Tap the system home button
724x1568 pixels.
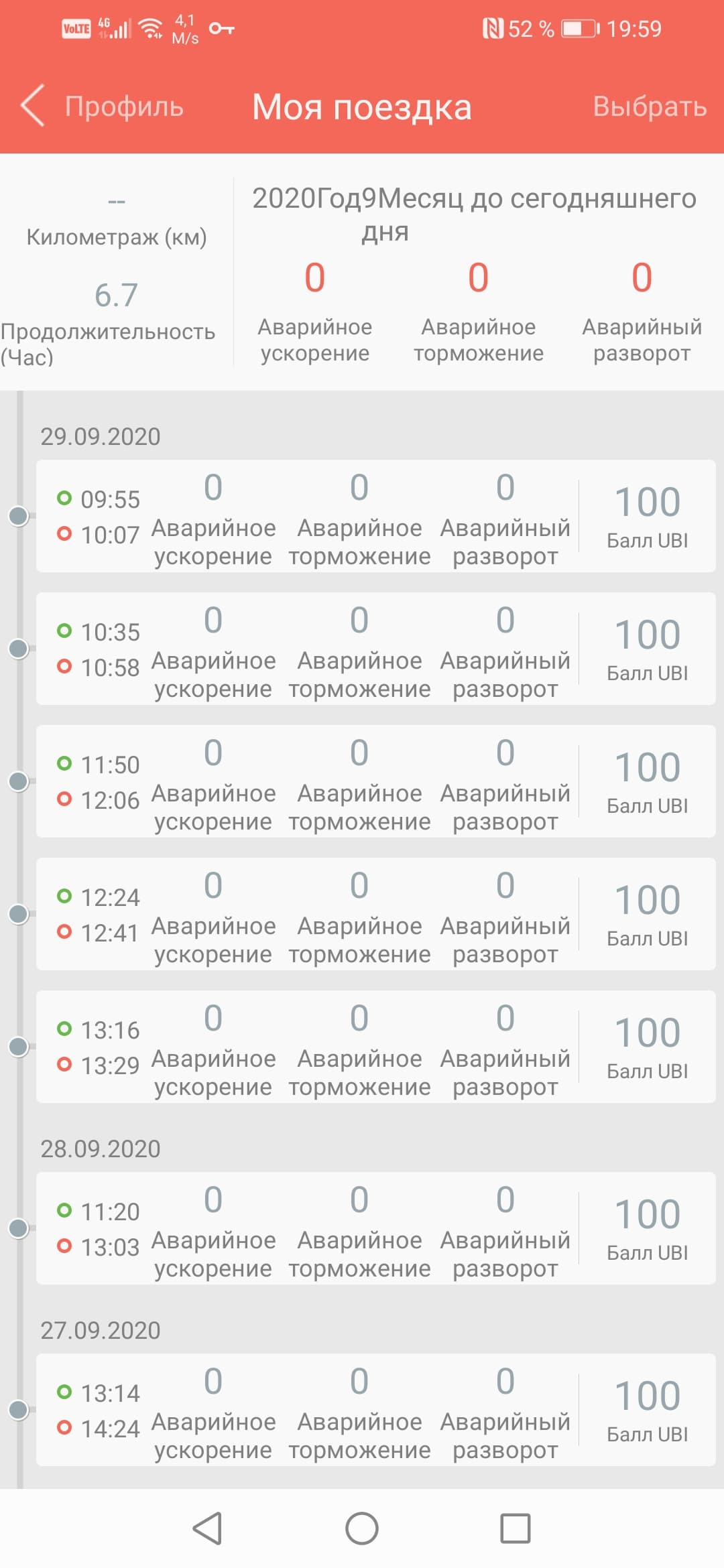[x=362, y=1528]
